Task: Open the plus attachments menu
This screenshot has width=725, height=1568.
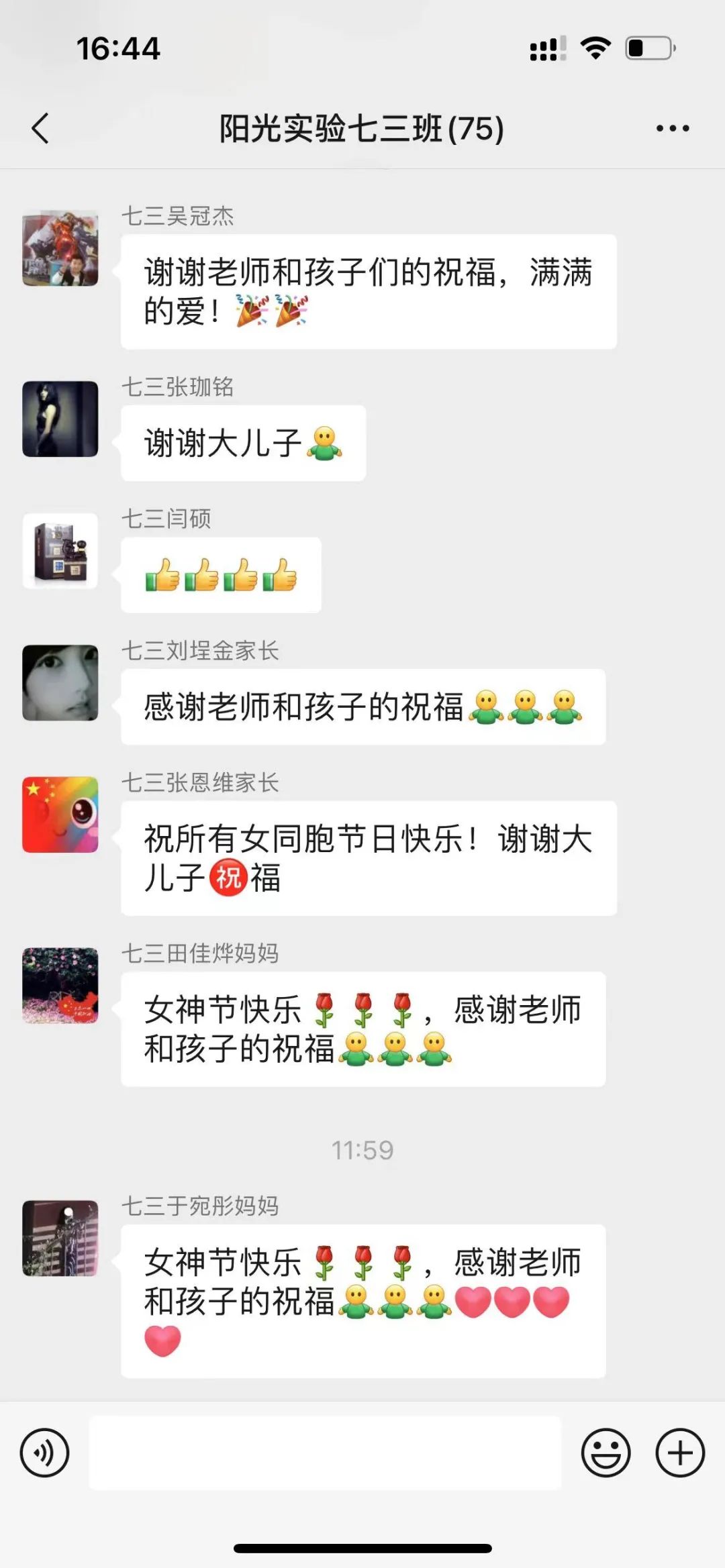Action: click(680, 1453)
